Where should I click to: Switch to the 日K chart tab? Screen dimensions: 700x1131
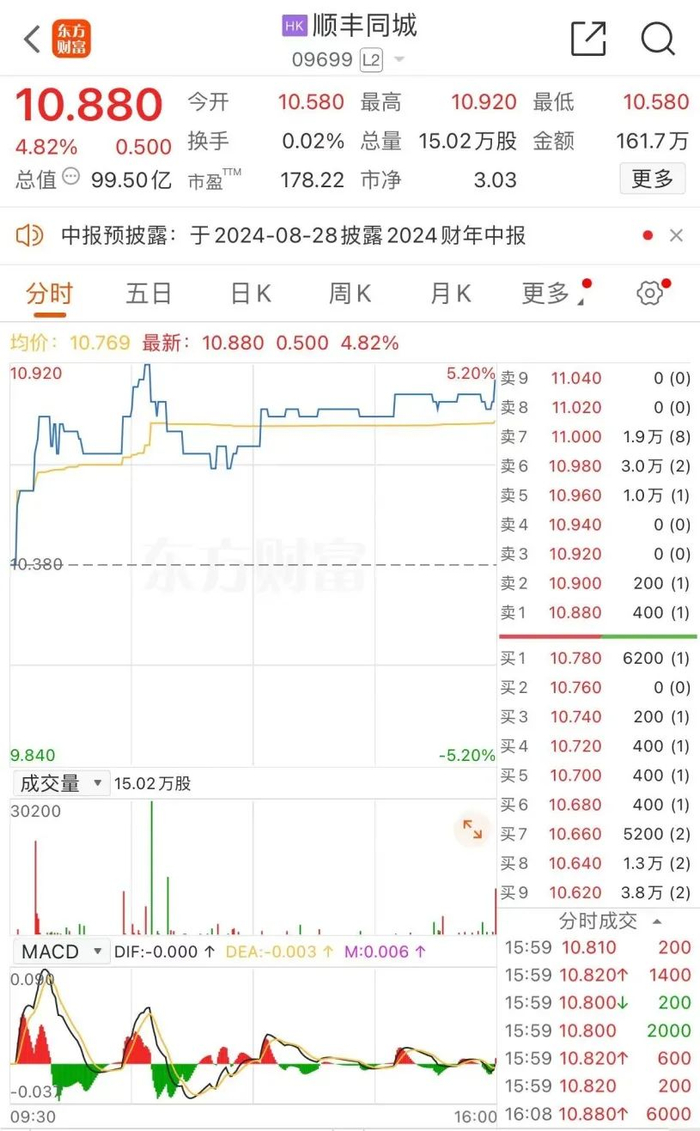pyautogui.click(x=250, y=293)
